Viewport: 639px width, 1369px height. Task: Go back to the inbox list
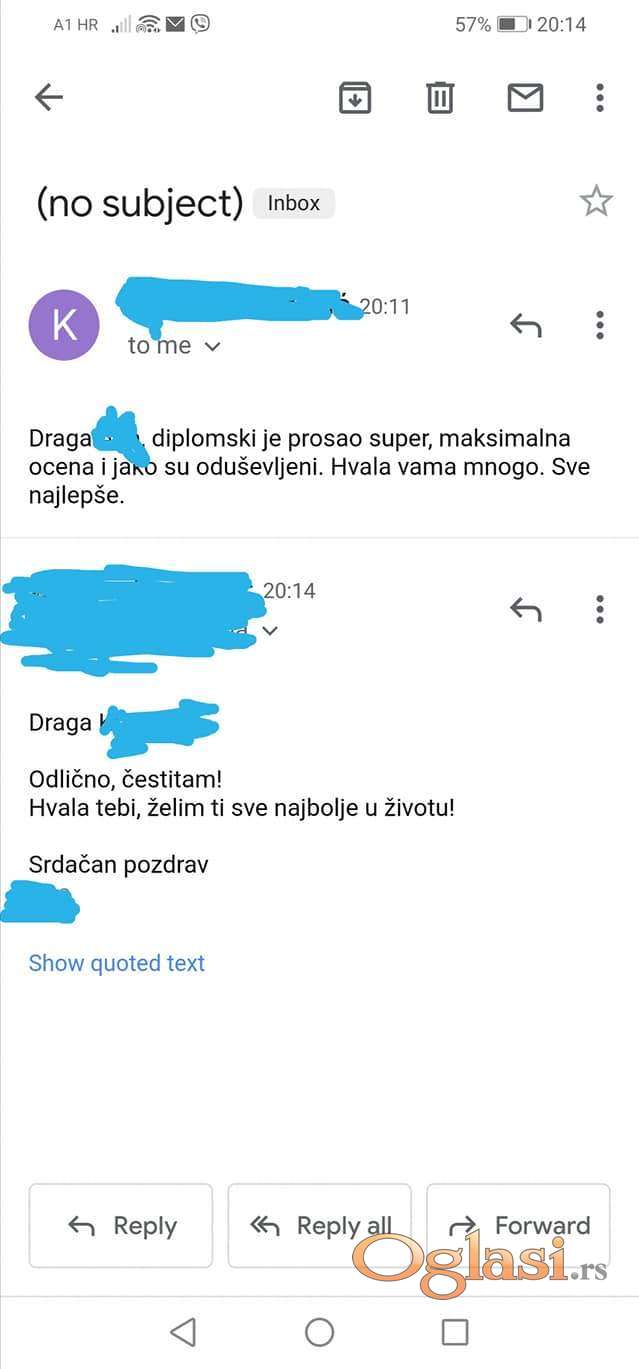pyautogui.click(x=48, y=97)
